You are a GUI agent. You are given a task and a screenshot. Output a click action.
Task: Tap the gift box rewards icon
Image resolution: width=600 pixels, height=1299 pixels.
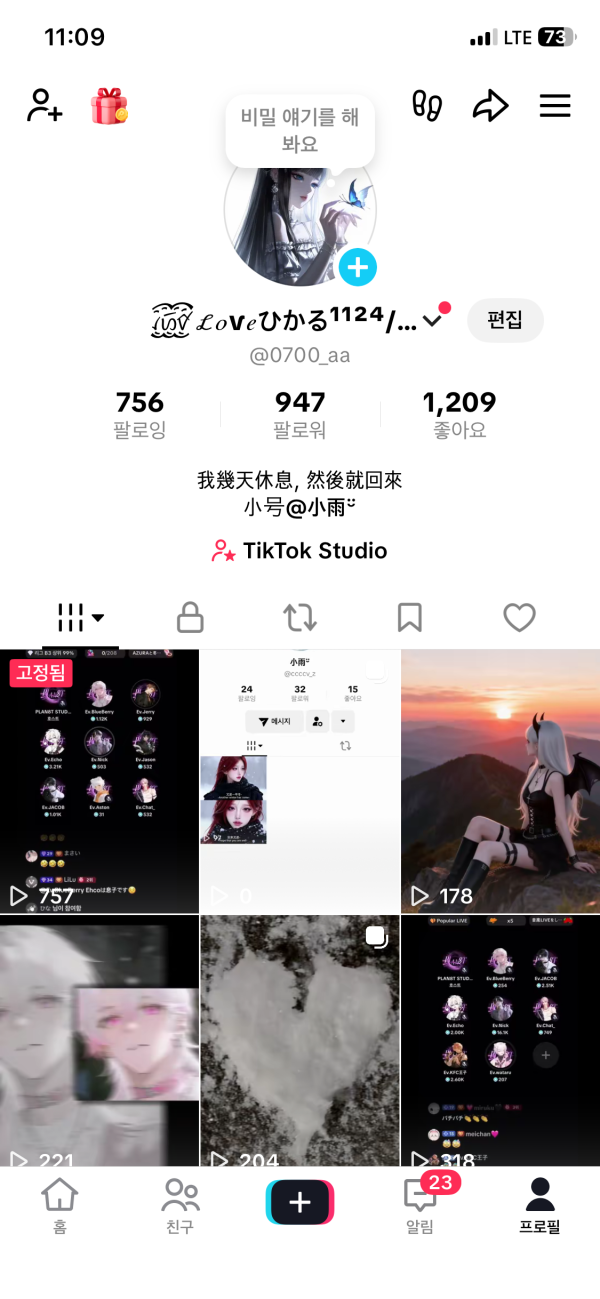click(x=109, y=105)
